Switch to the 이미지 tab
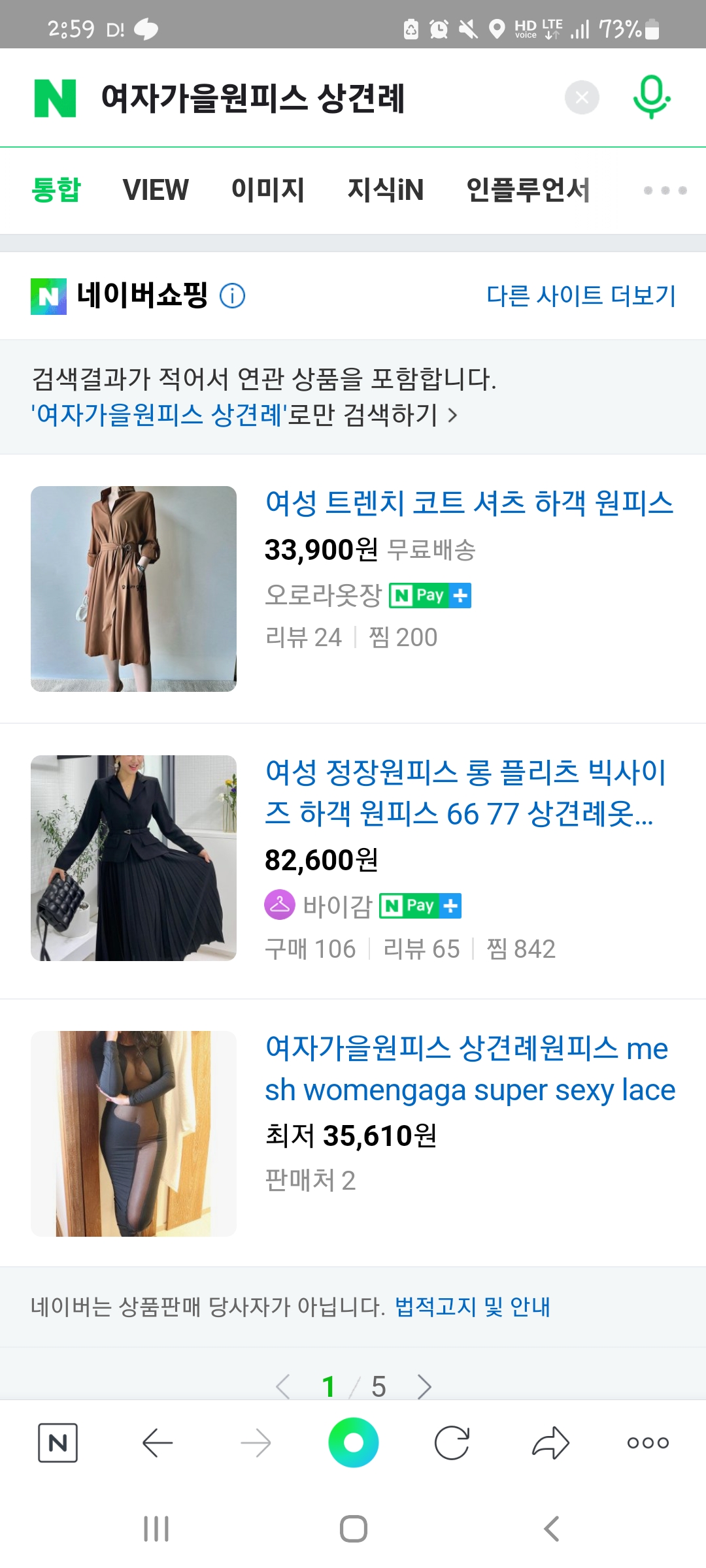The width and height of the screenshot is (706, 1568). point(269,190)
